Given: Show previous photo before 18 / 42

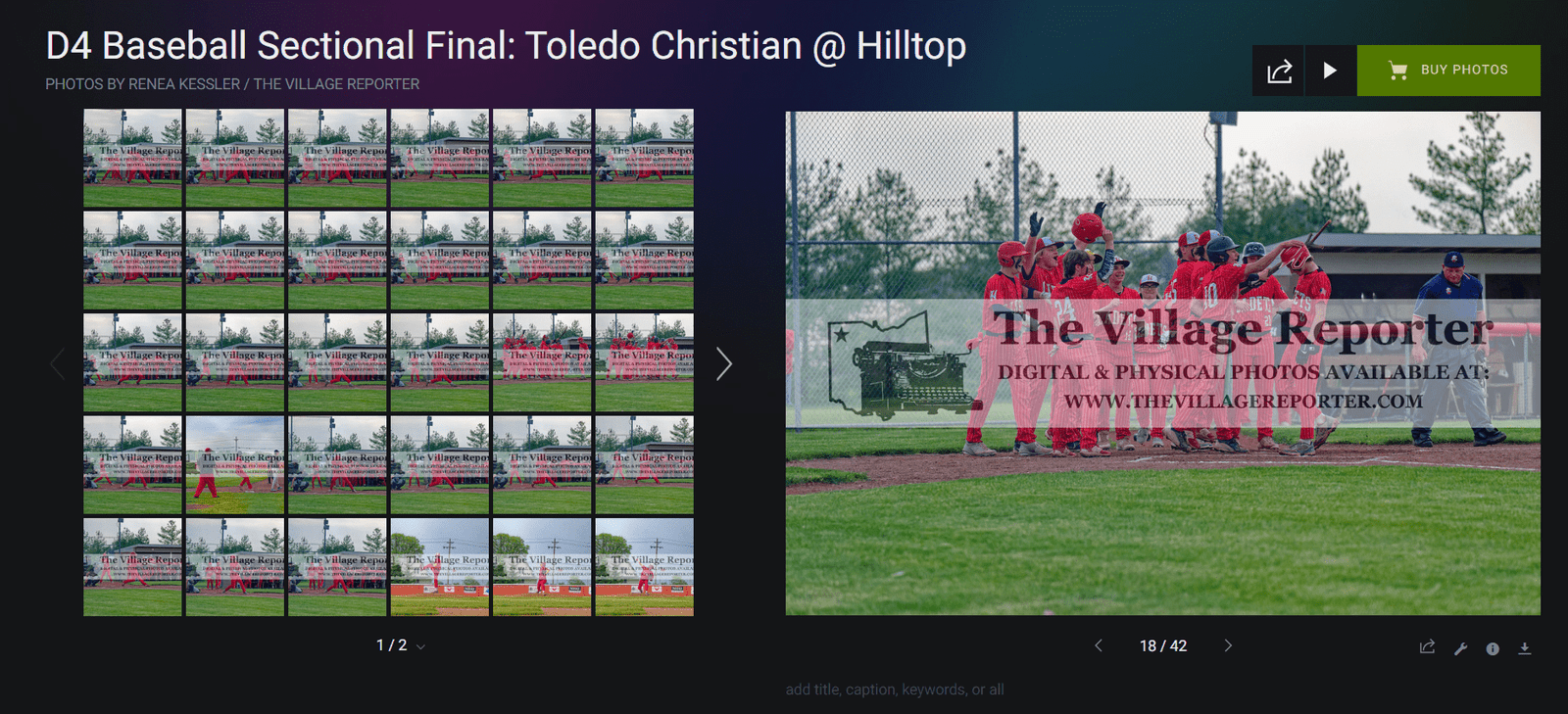Looking at the screenshot, I should 1099,645.
